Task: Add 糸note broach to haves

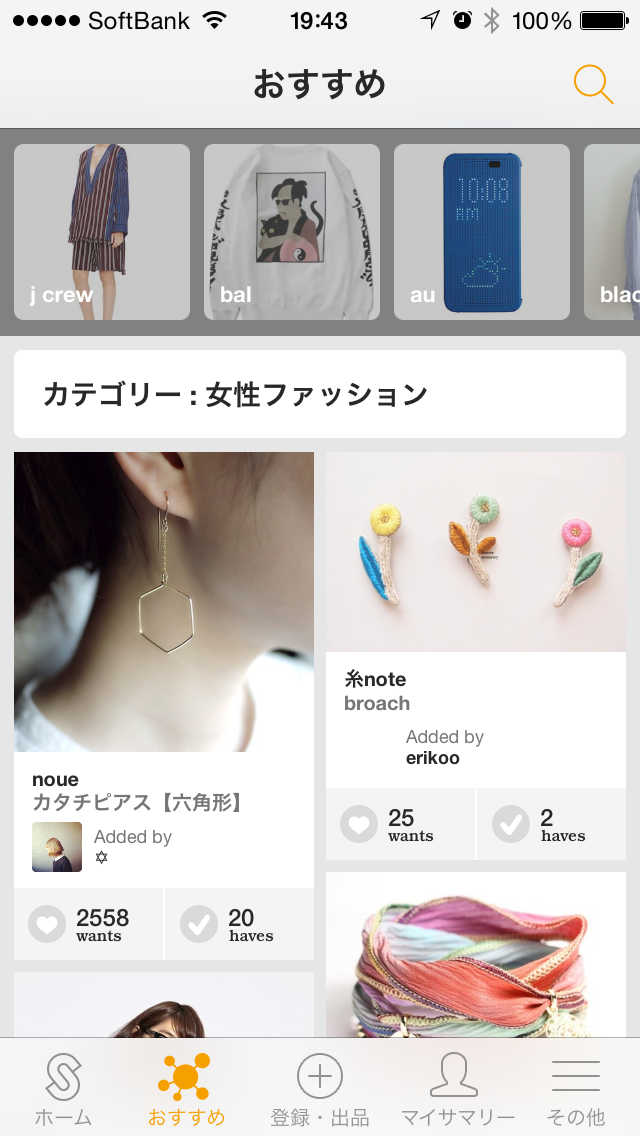Action: coord(551,824)
